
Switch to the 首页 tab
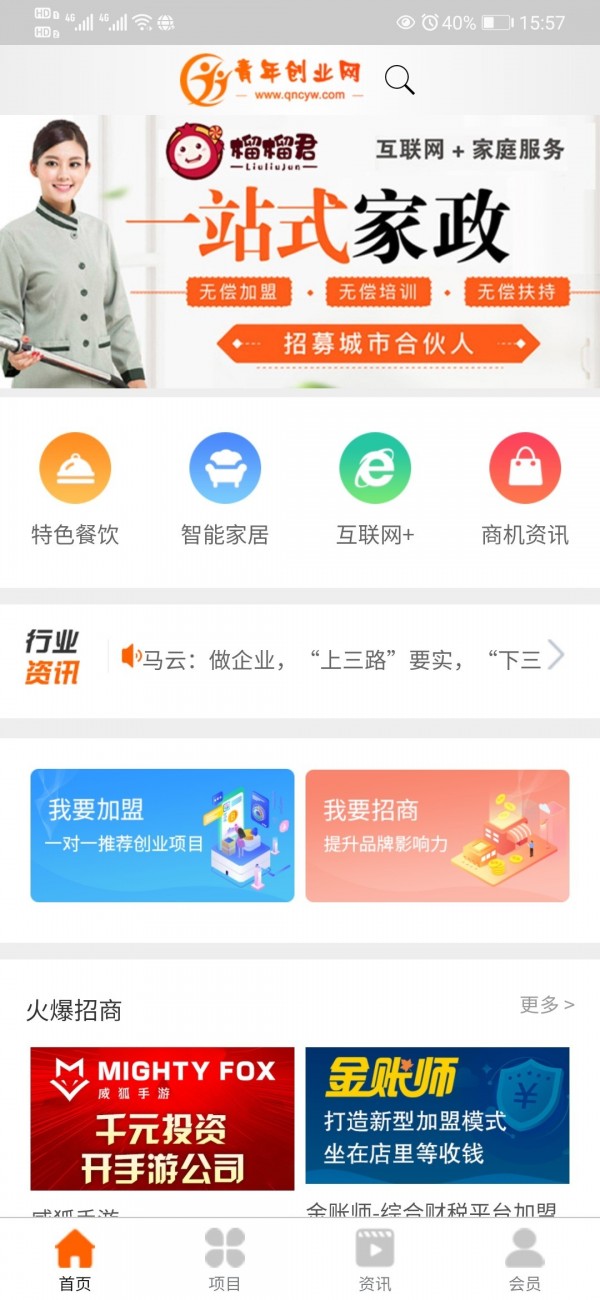pyautogui.click(x=75, y=1260)
